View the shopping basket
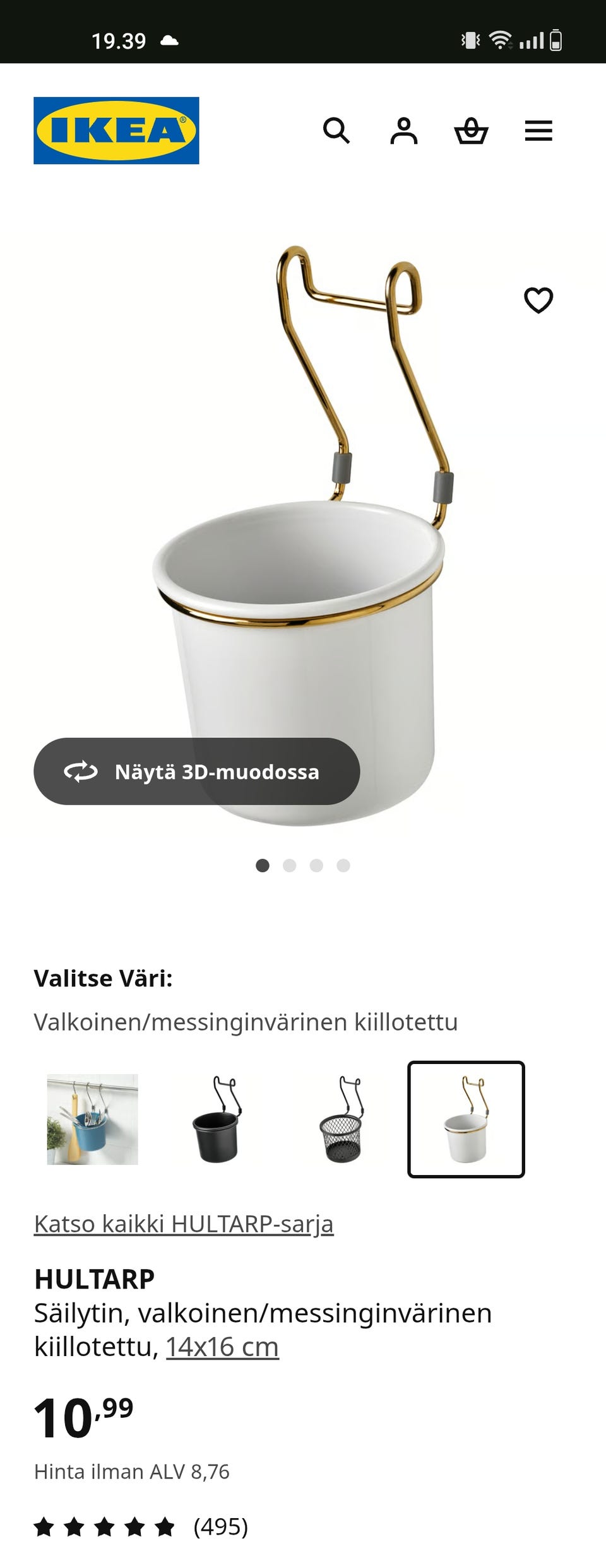Screen dimensions: 606x1568 coord(472,131)
